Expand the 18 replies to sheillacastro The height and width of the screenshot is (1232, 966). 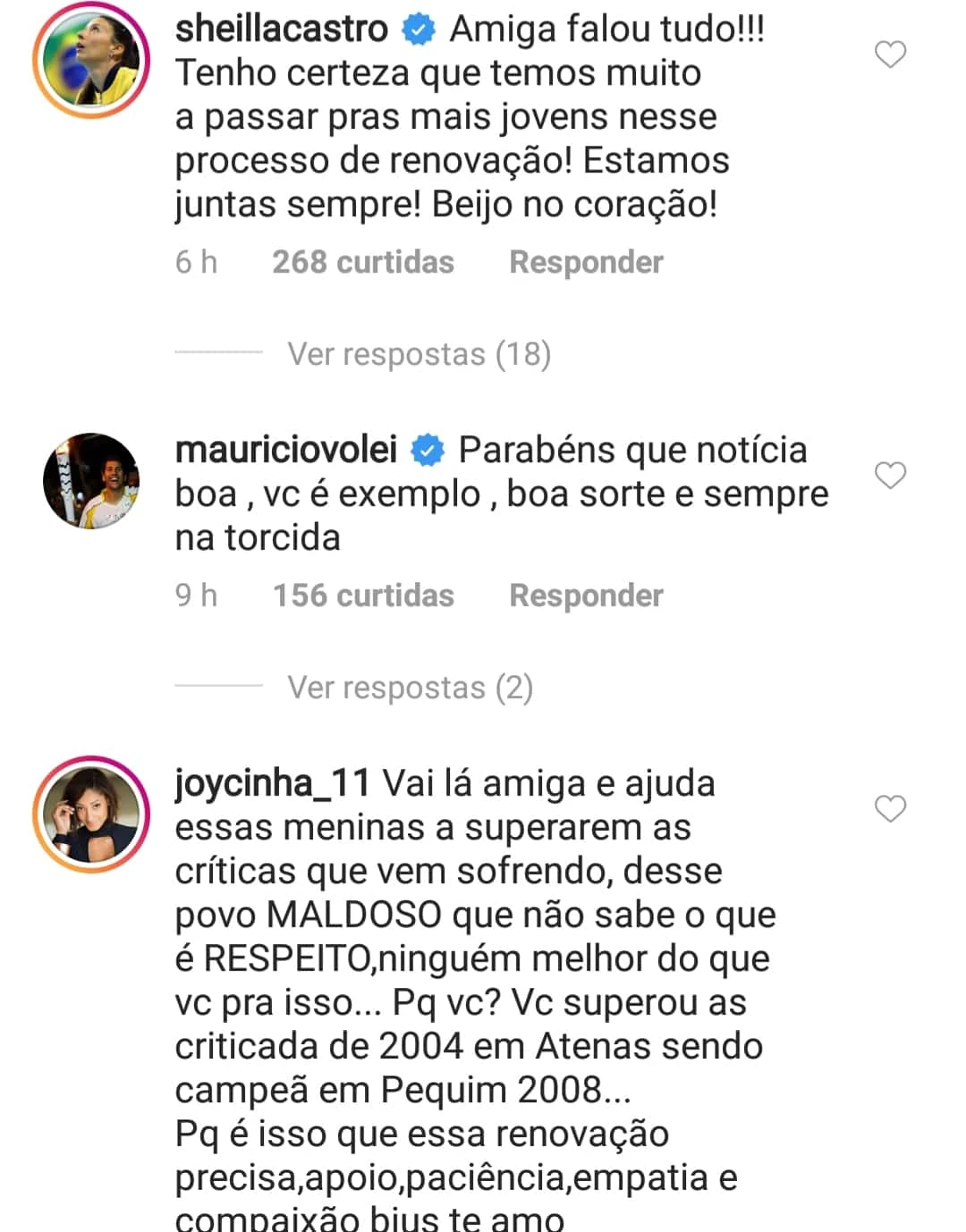click(x=419, y=355)
